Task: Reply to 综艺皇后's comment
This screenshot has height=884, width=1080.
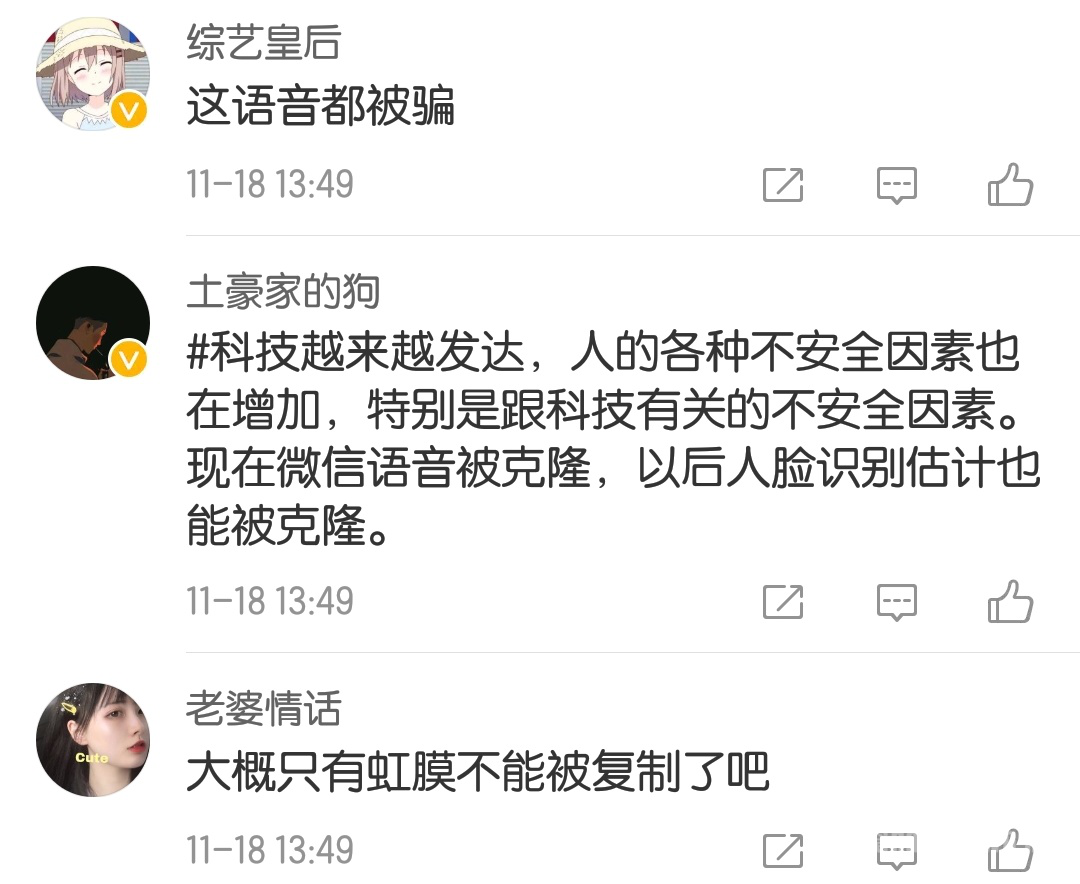Action: [x=897, y=185]
